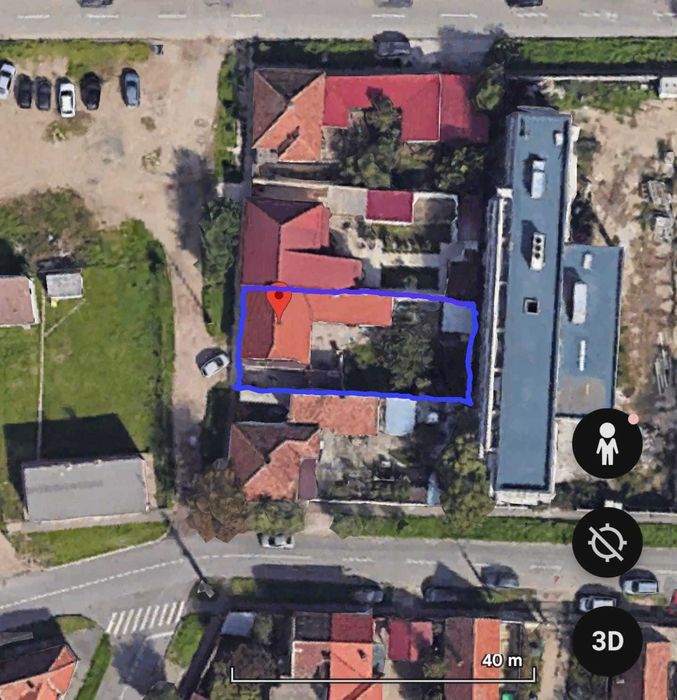Select the red pin on the map
Image resolution: width=677 pixels, height=700 pixels.
(280, 300)
